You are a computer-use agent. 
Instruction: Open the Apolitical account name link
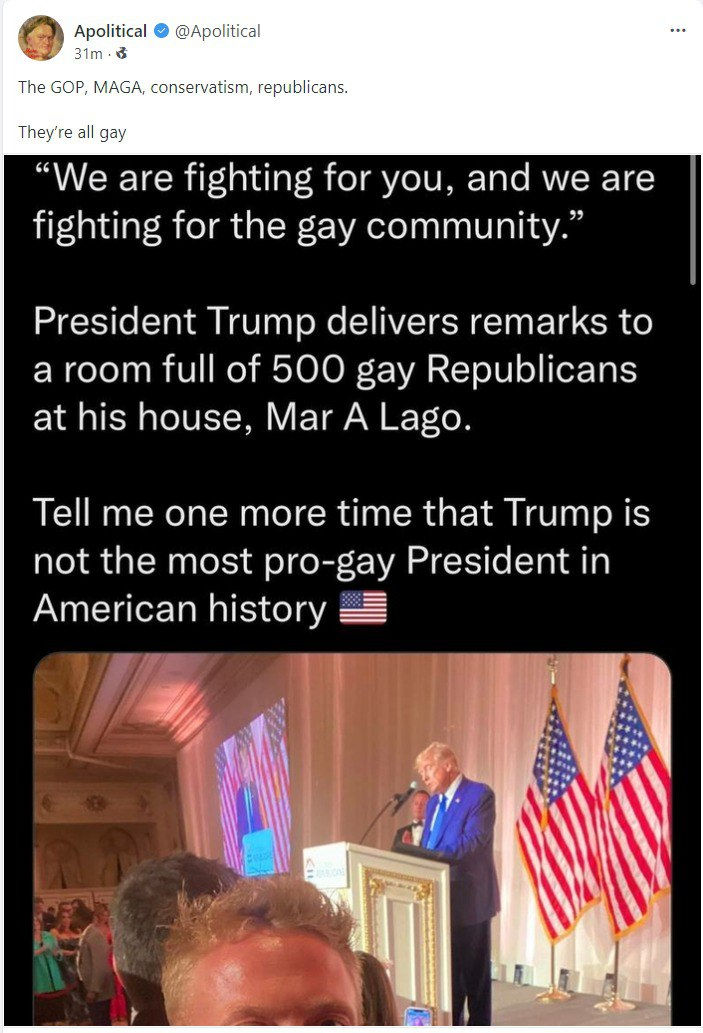(x=110, y=31)
